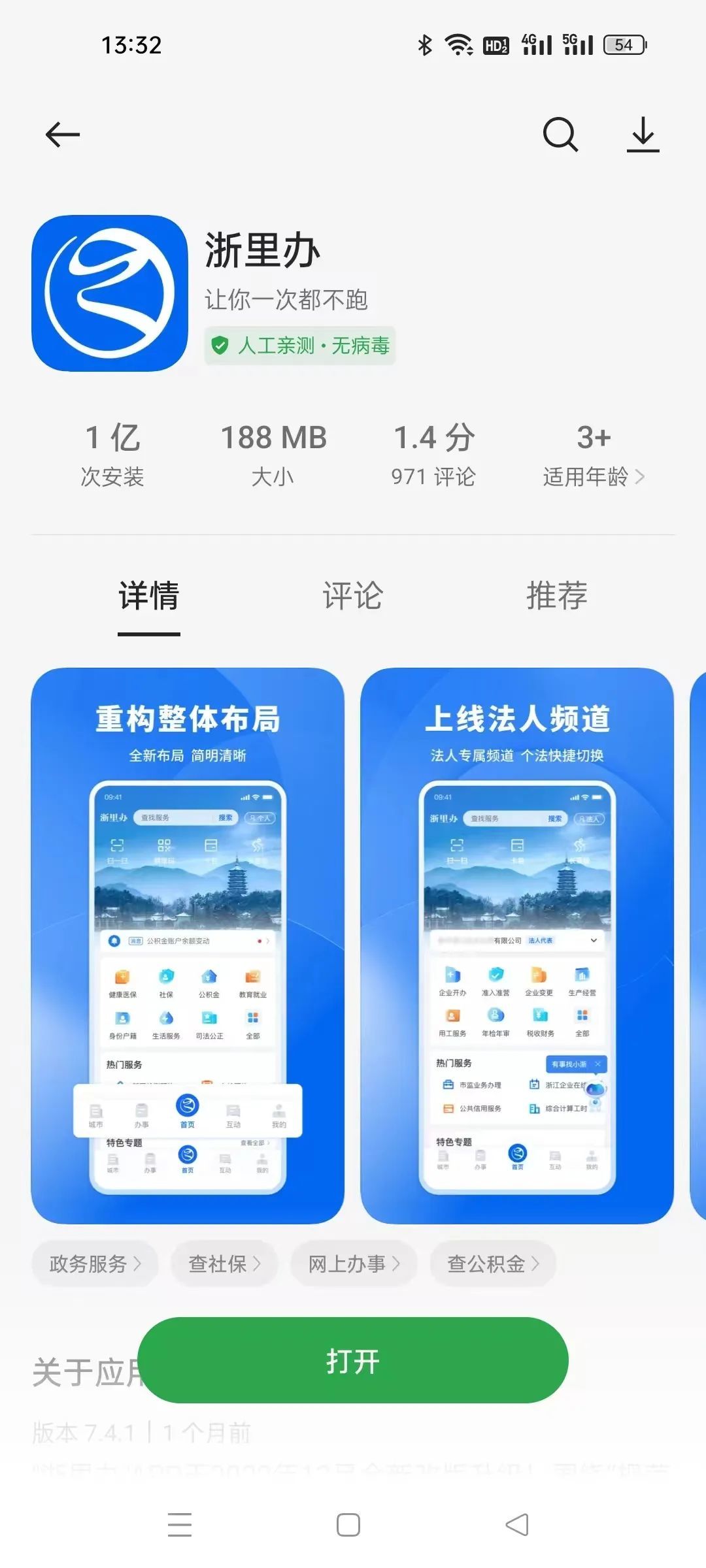Tap the system back triangle
The image size is (706, 1568).
[516, 1525]
